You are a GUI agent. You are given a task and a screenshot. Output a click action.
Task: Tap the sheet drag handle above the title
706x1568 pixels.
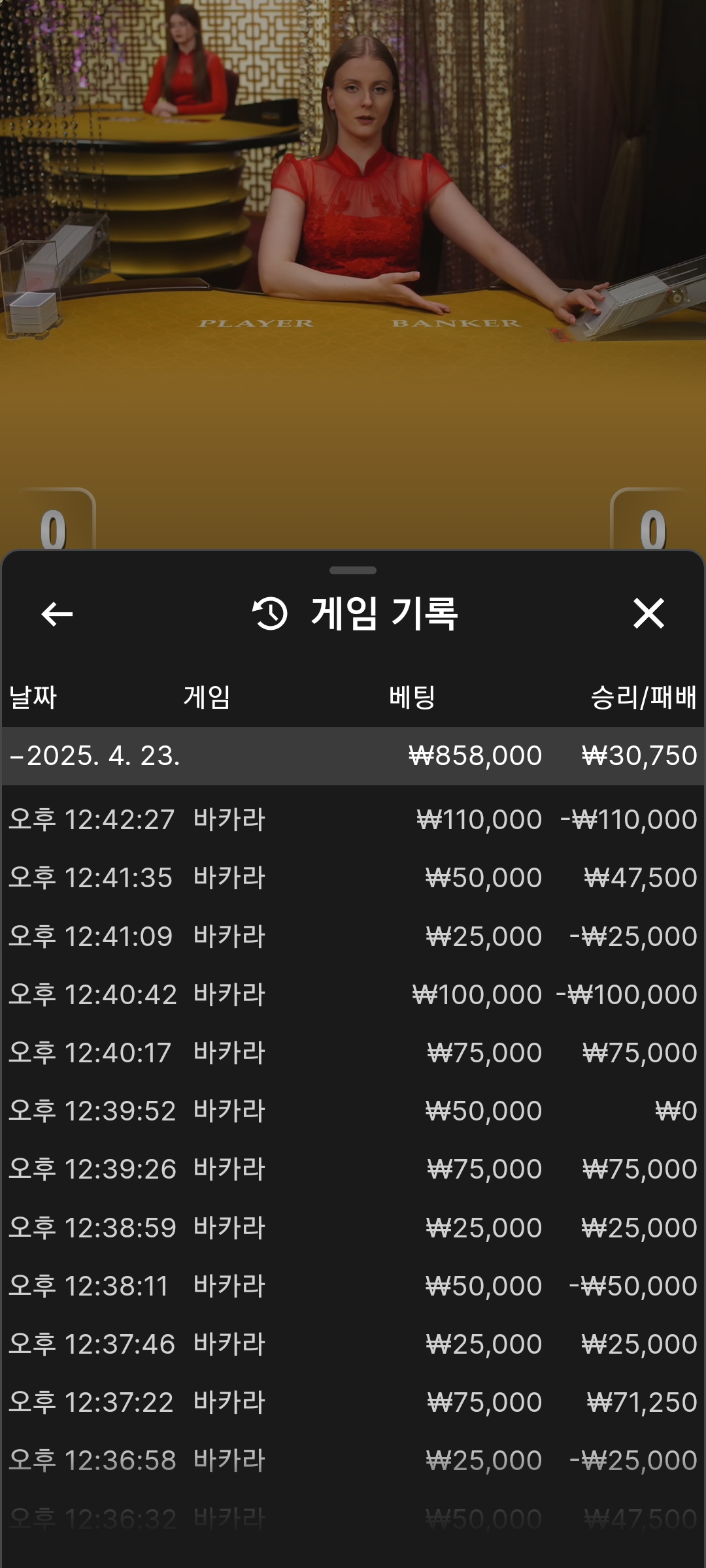(353, 570)
